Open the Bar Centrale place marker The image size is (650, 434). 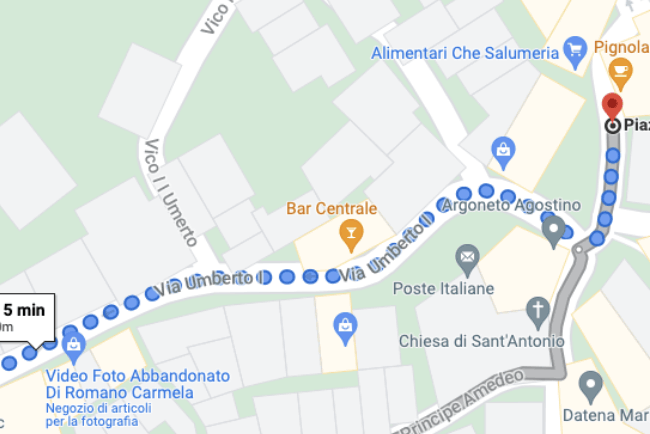coord(350,236)
